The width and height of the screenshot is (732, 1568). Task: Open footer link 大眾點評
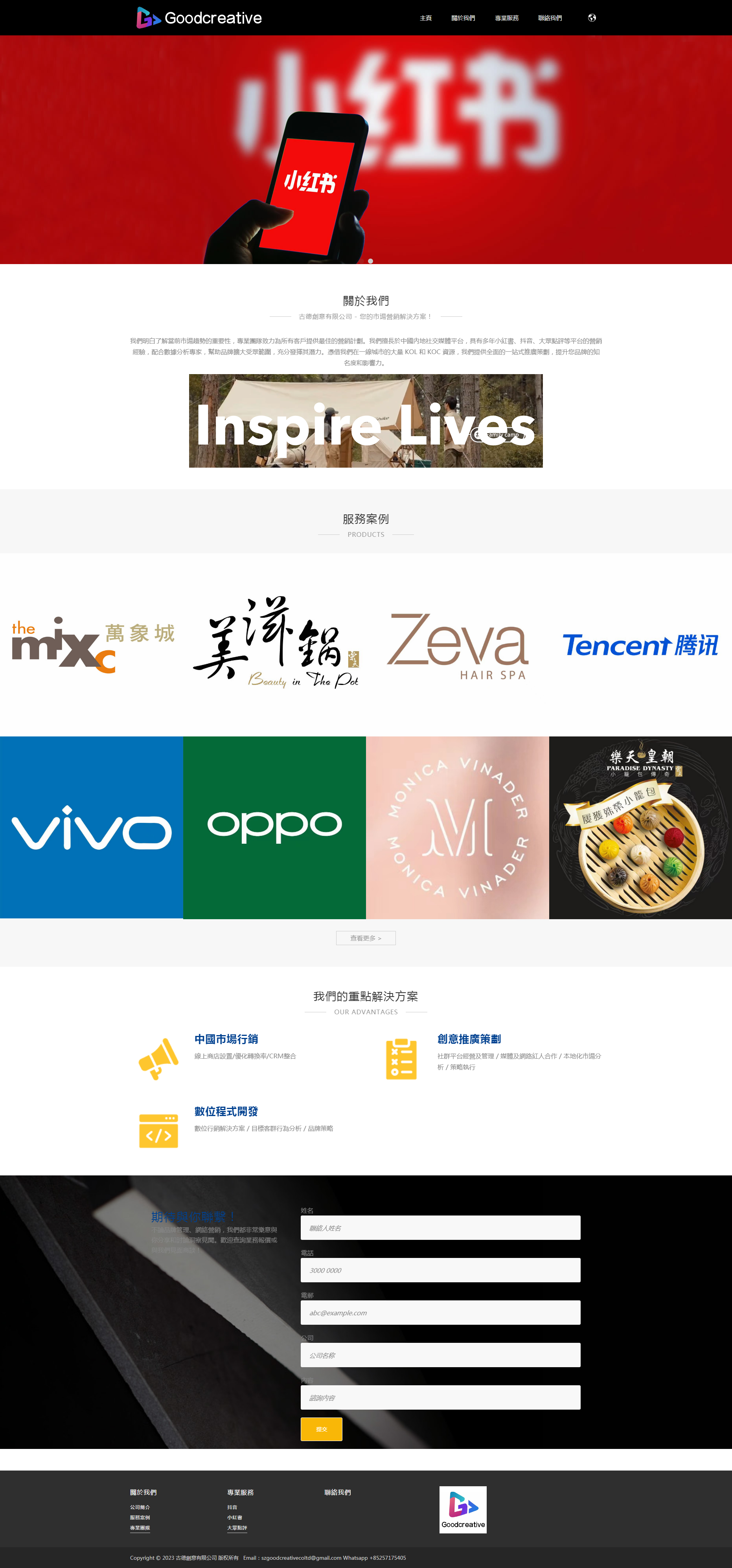pos(237,1528)
